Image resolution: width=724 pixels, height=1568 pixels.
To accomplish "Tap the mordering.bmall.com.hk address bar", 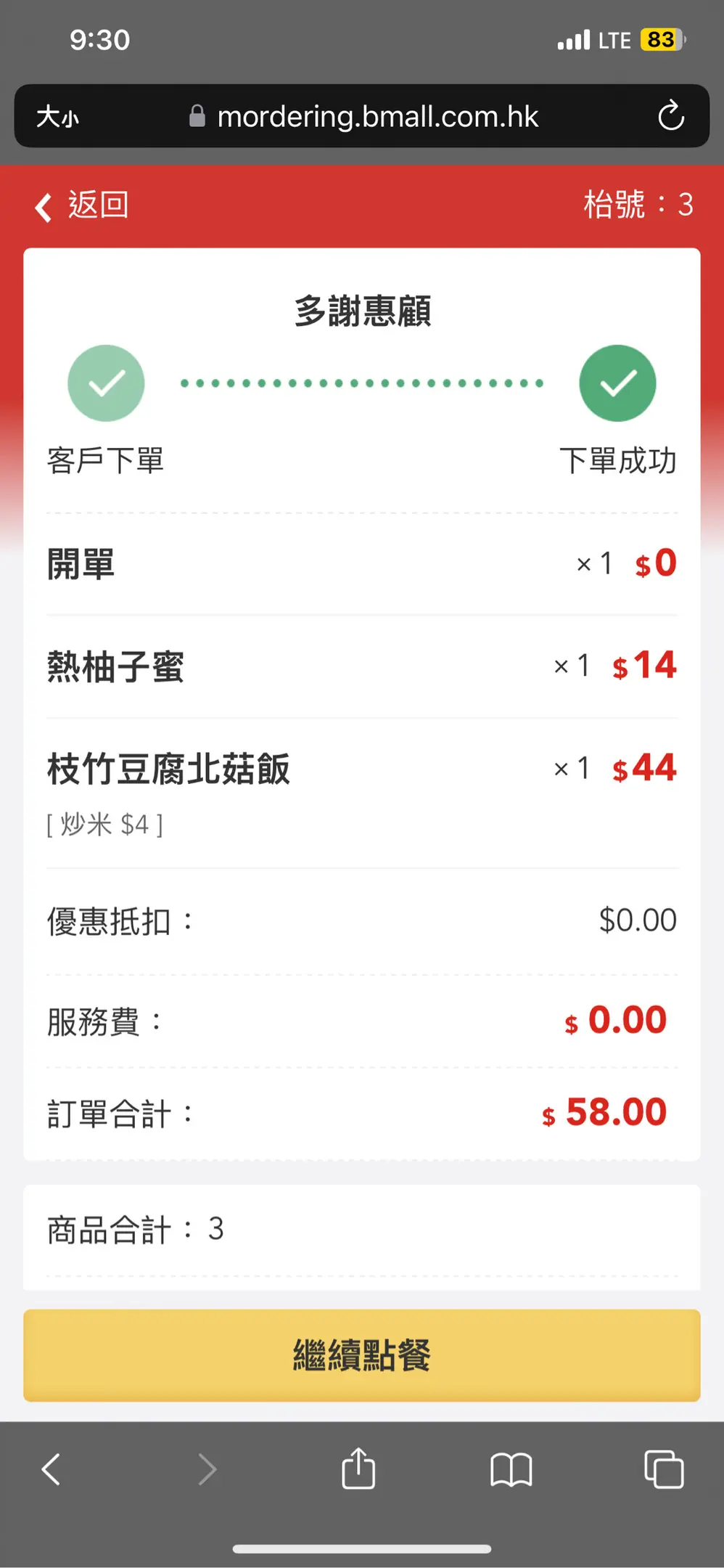I will point(363,116).
